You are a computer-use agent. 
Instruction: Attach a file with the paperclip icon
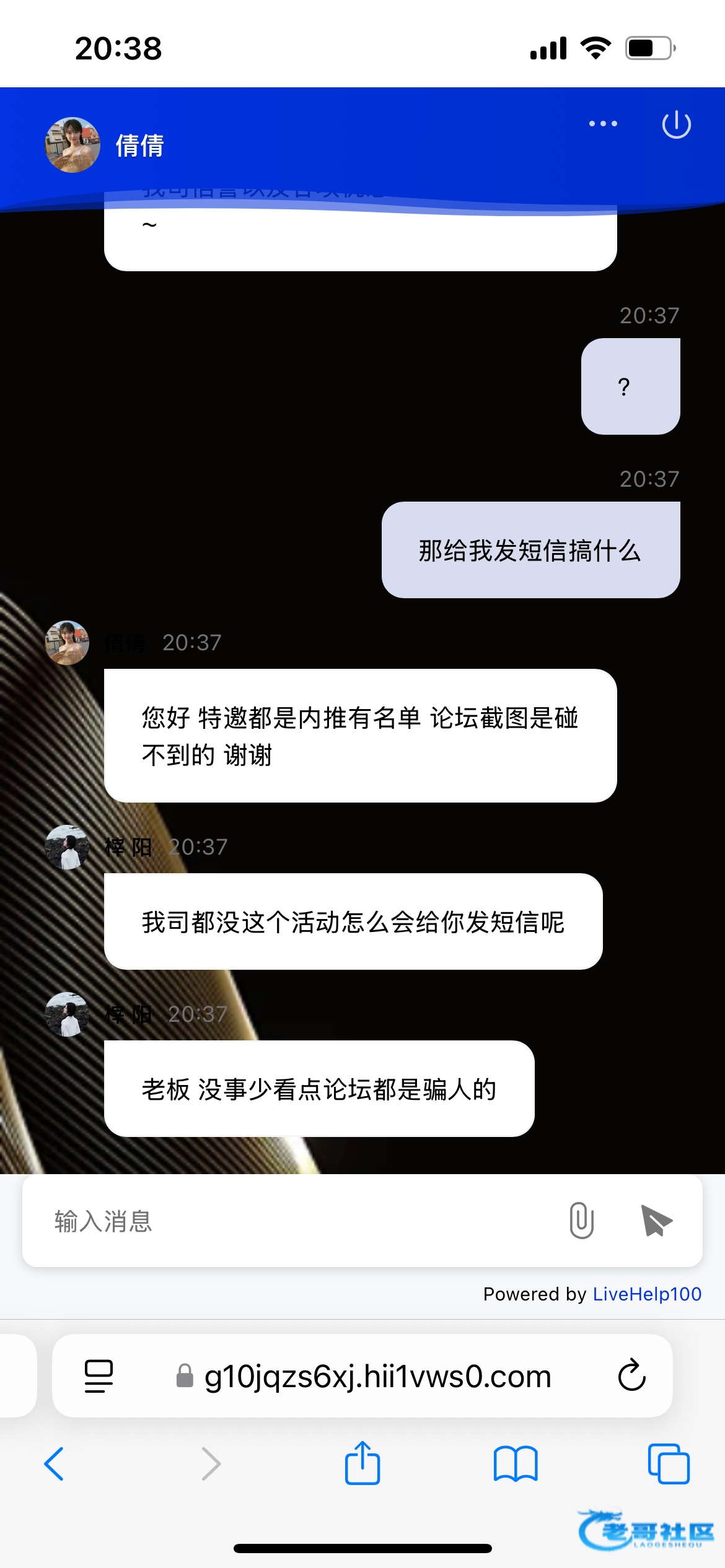coord(581,1221)
